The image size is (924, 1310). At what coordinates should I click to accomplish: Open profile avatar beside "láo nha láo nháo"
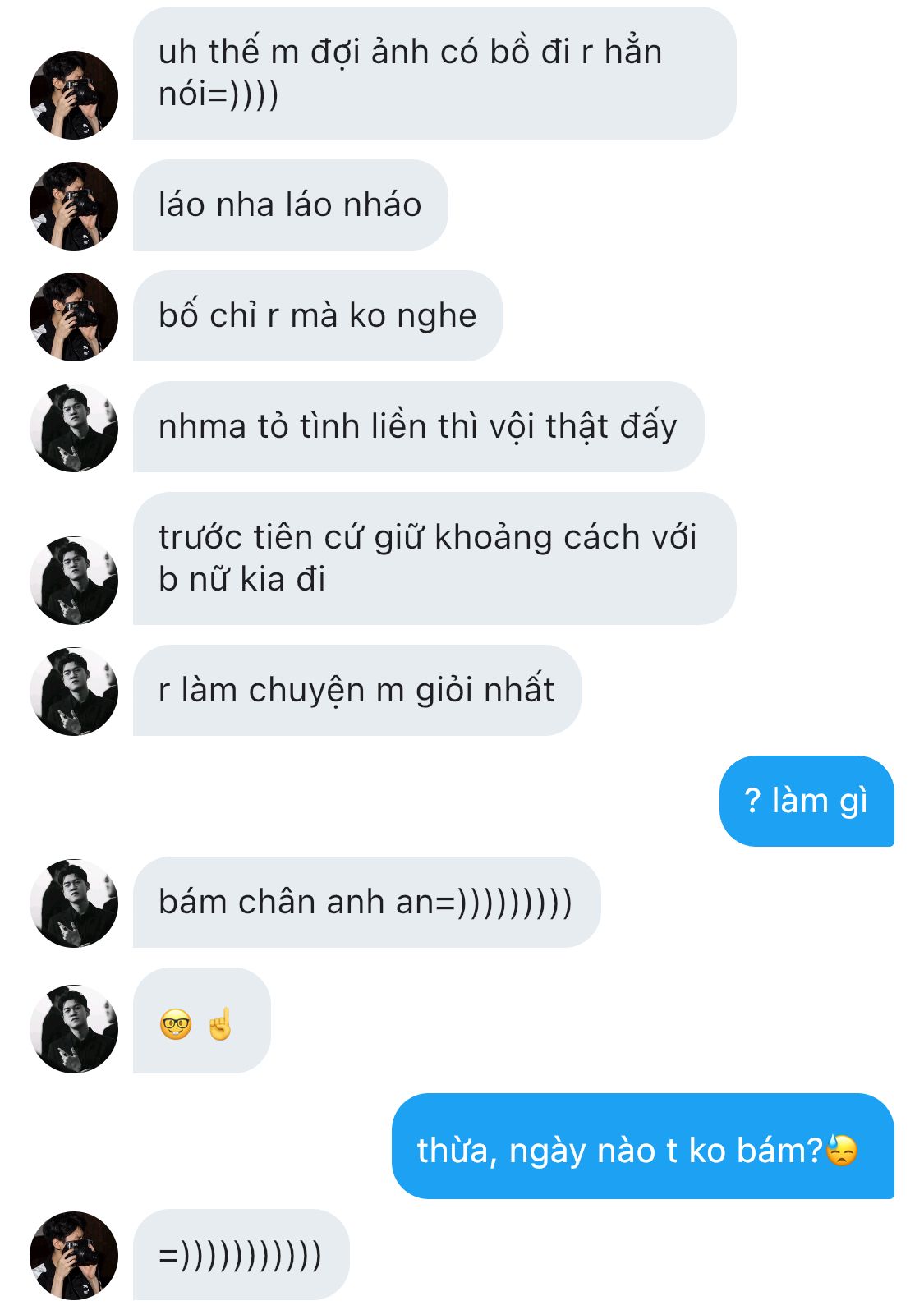(74, 206)
